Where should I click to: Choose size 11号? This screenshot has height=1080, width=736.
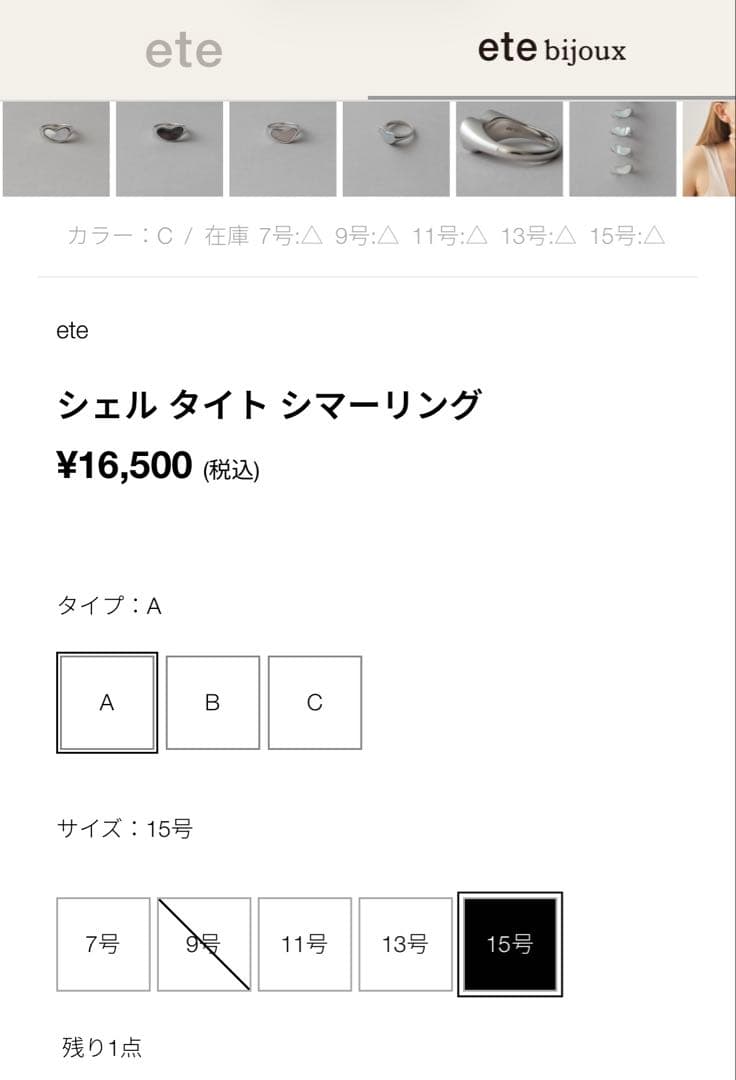(304, 943)
